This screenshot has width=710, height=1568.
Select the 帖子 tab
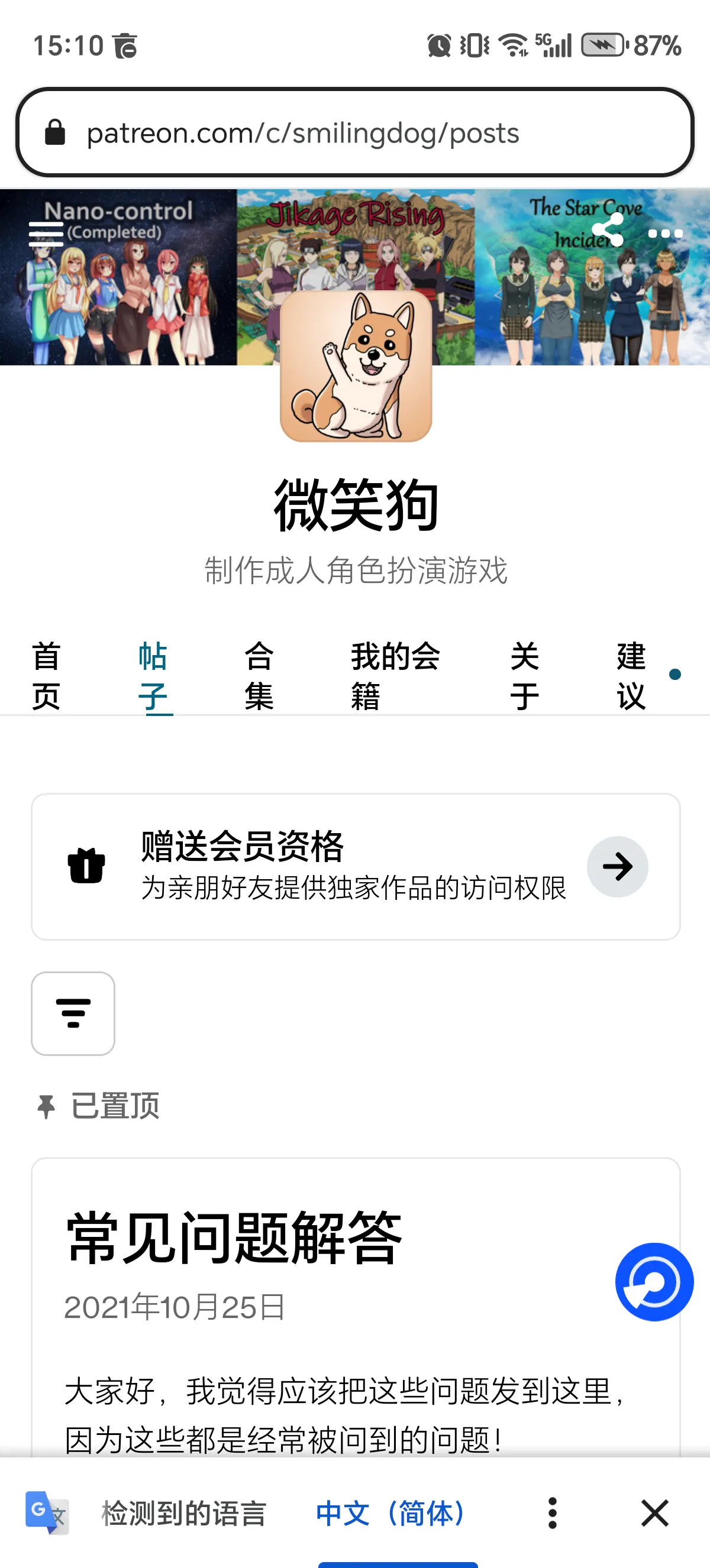tap(153, 675)
